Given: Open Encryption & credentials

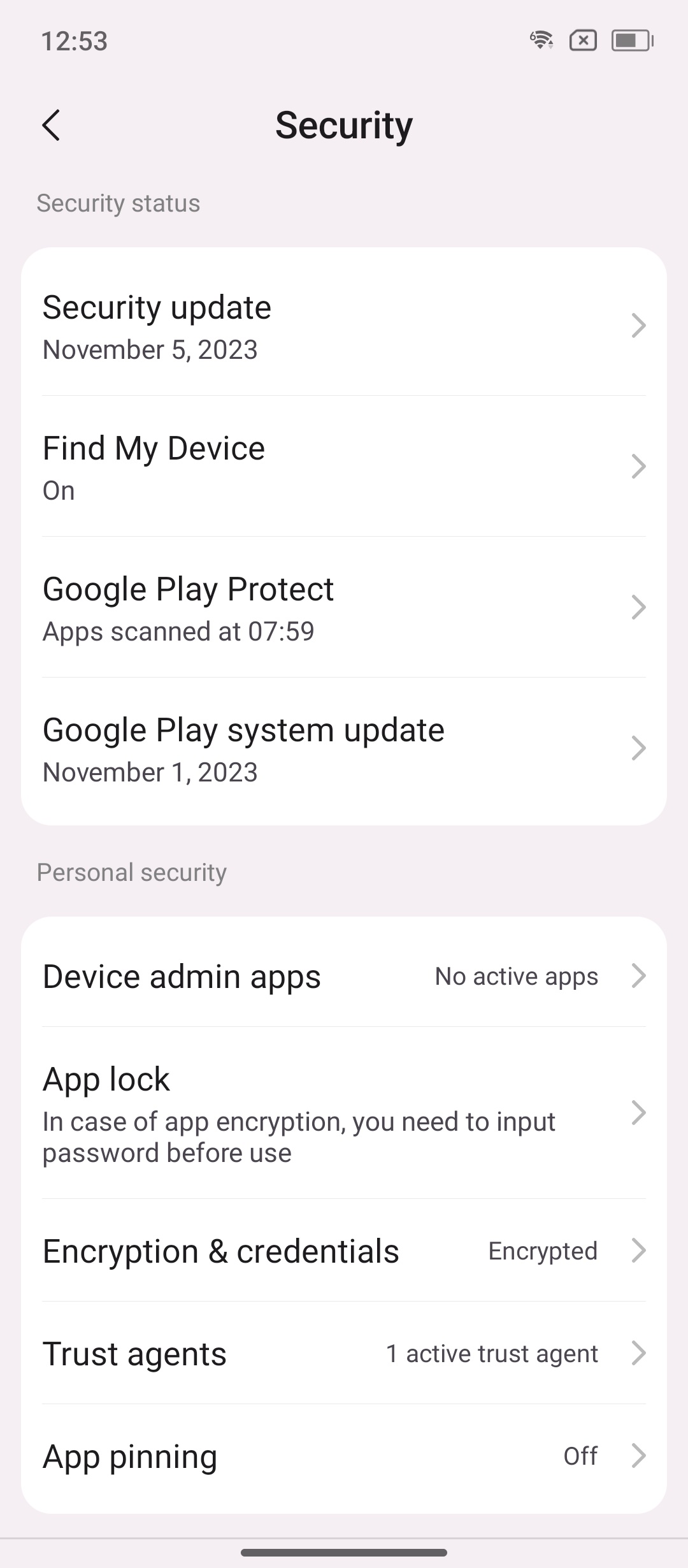Looking at the screenshot, I should tap(344, 1251).
